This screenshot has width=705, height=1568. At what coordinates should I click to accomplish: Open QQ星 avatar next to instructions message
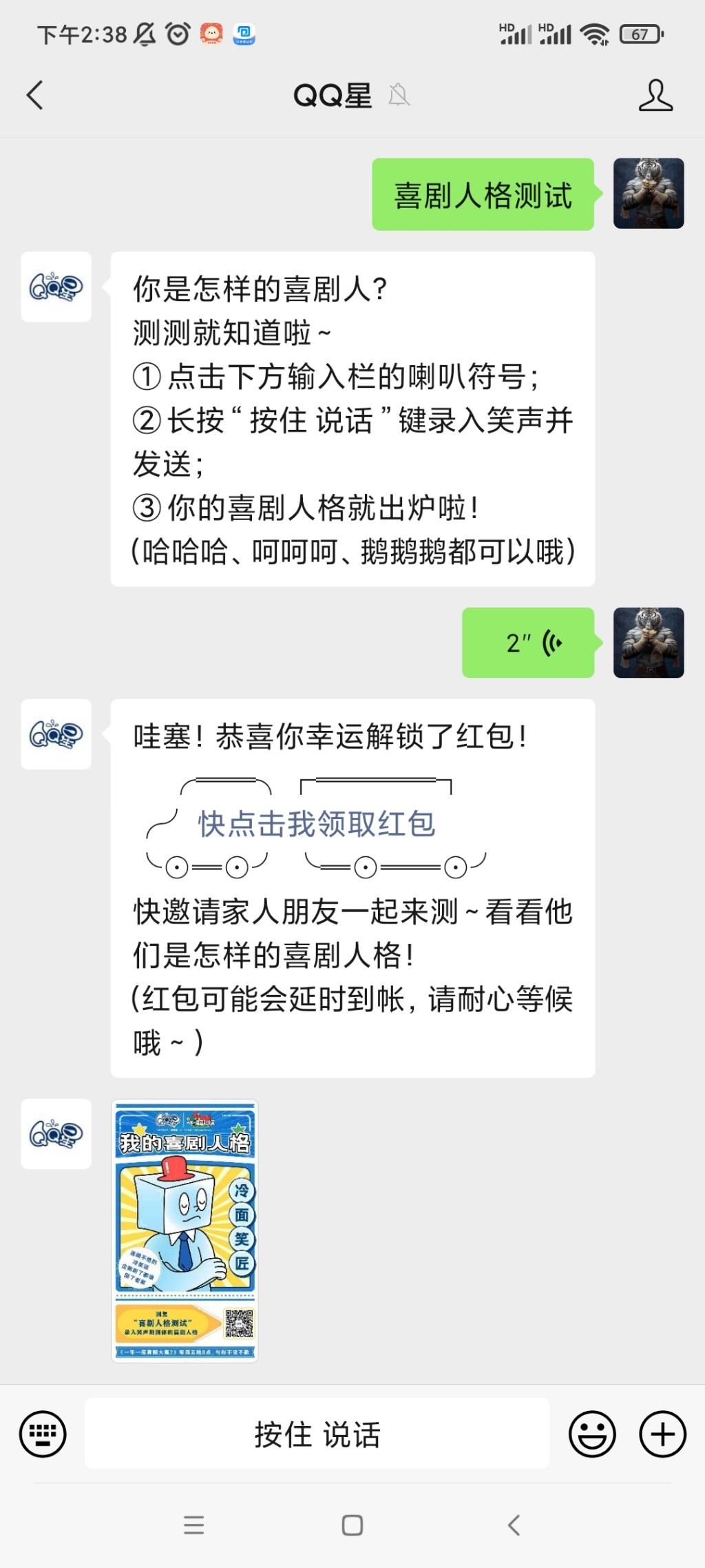pos(56,287)
